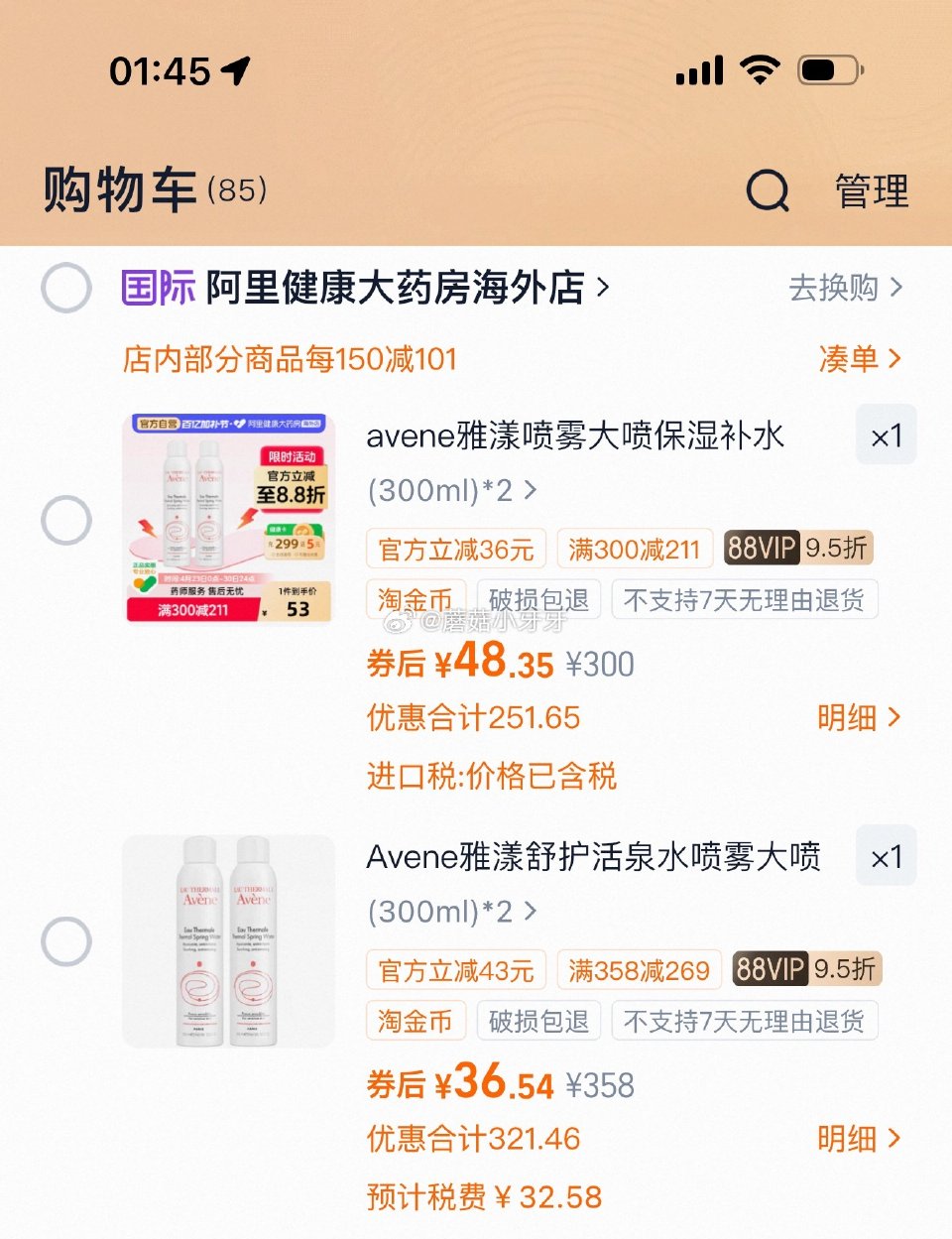Tap the 满300减211 promotion tag
Screen dimensions: 952x1239
point(635,549)
